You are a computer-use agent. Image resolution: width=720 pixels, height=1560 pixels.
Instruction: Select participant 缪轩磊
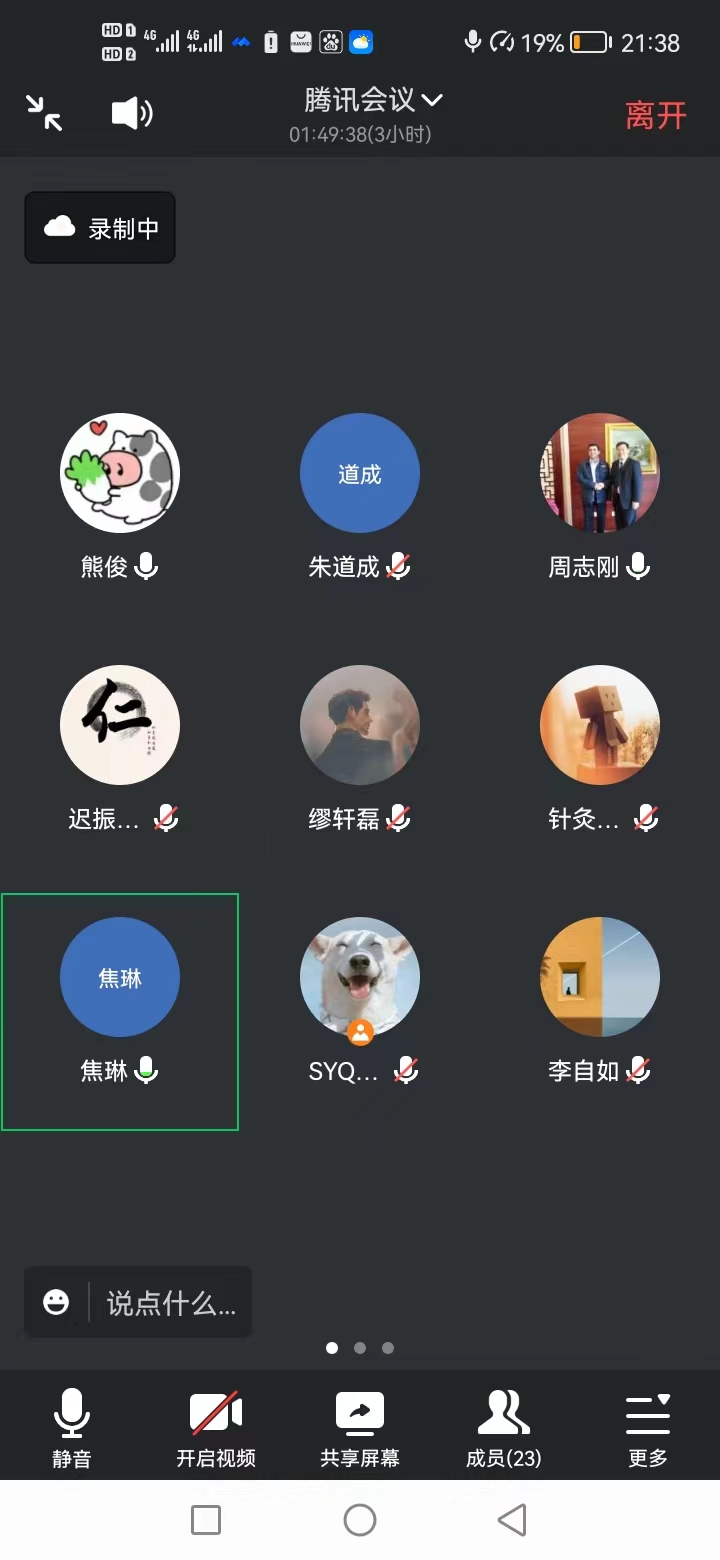coord(360,726)
